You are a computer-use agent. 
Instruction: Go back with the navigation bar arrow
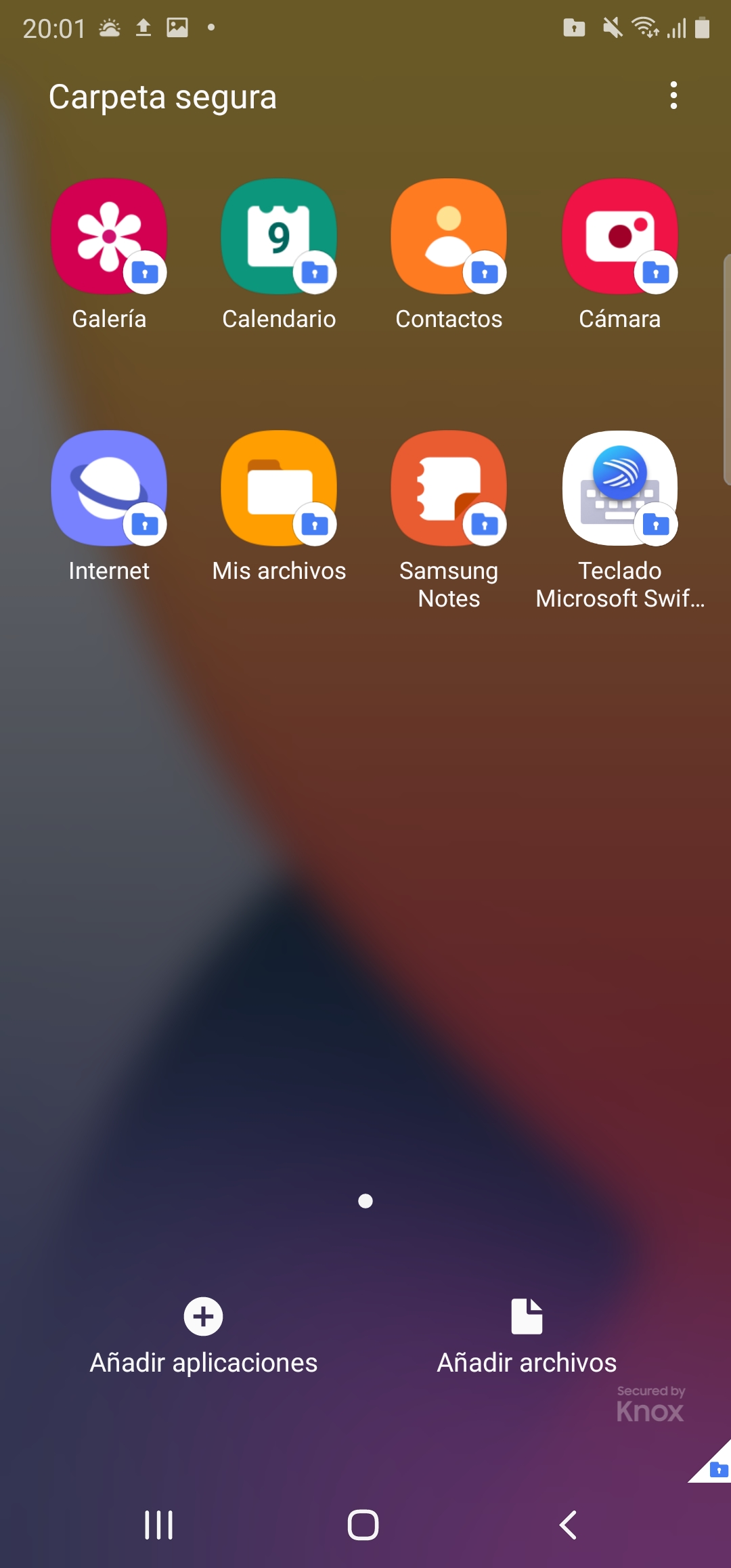(x=569, y=1525)
